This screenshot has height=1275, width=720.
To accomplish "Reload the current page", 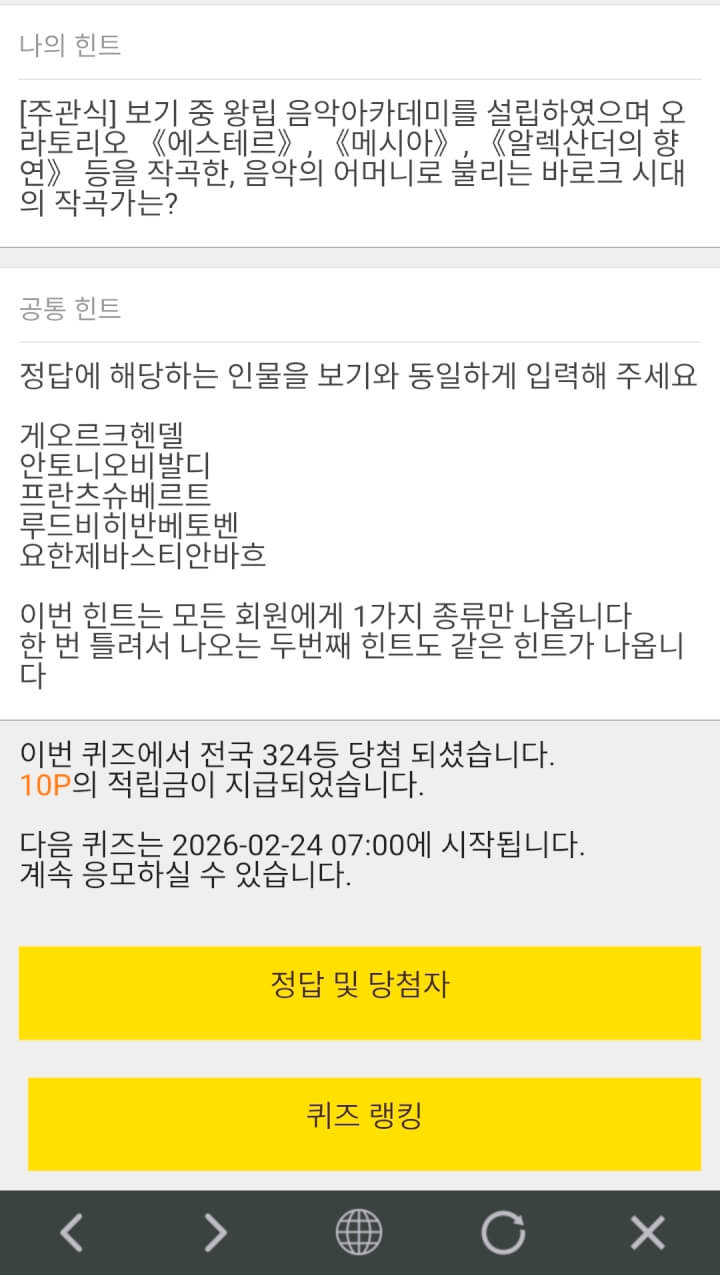I will pos(503,1233).
